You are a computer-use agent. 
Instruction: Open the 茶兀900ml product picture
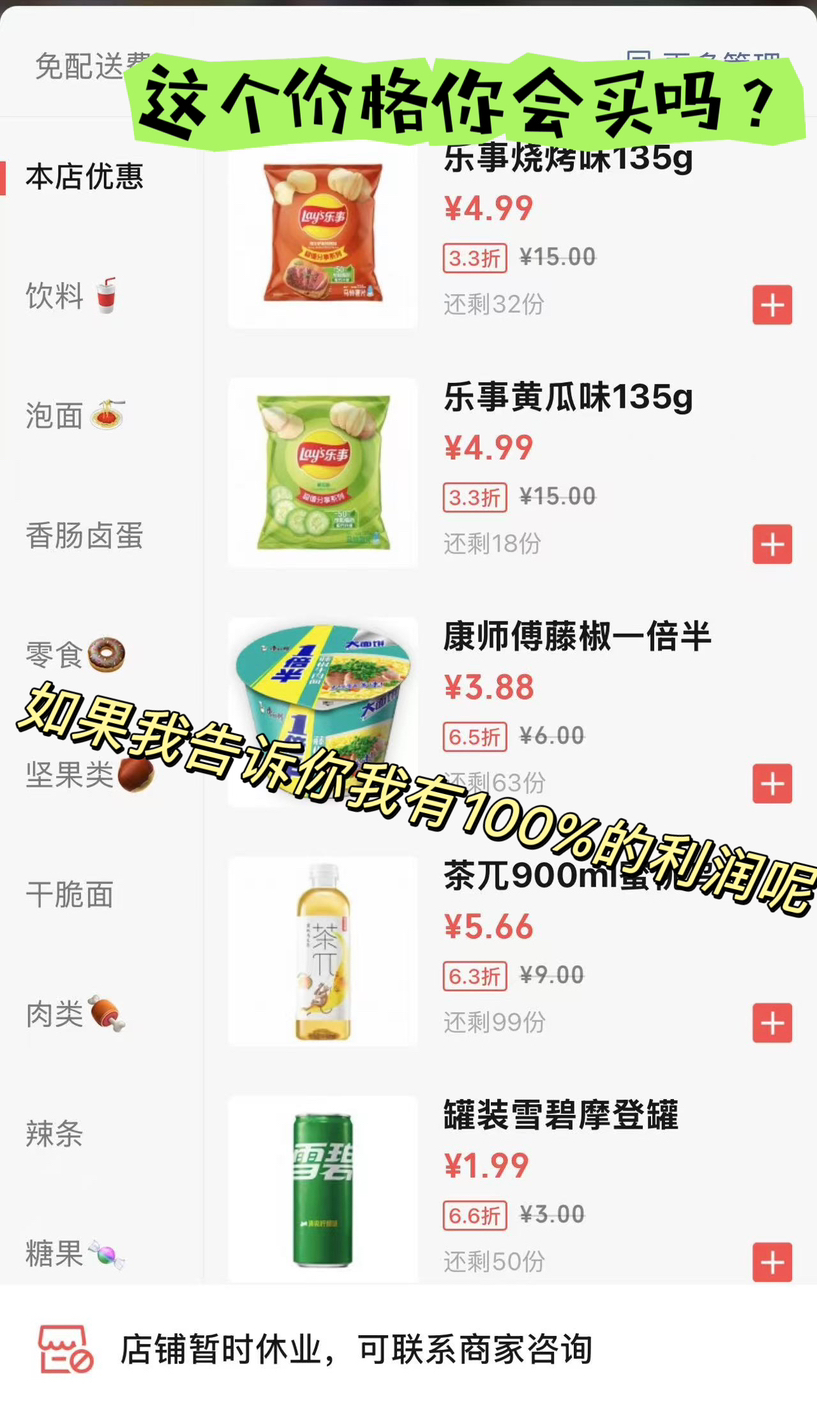point(322,950)
